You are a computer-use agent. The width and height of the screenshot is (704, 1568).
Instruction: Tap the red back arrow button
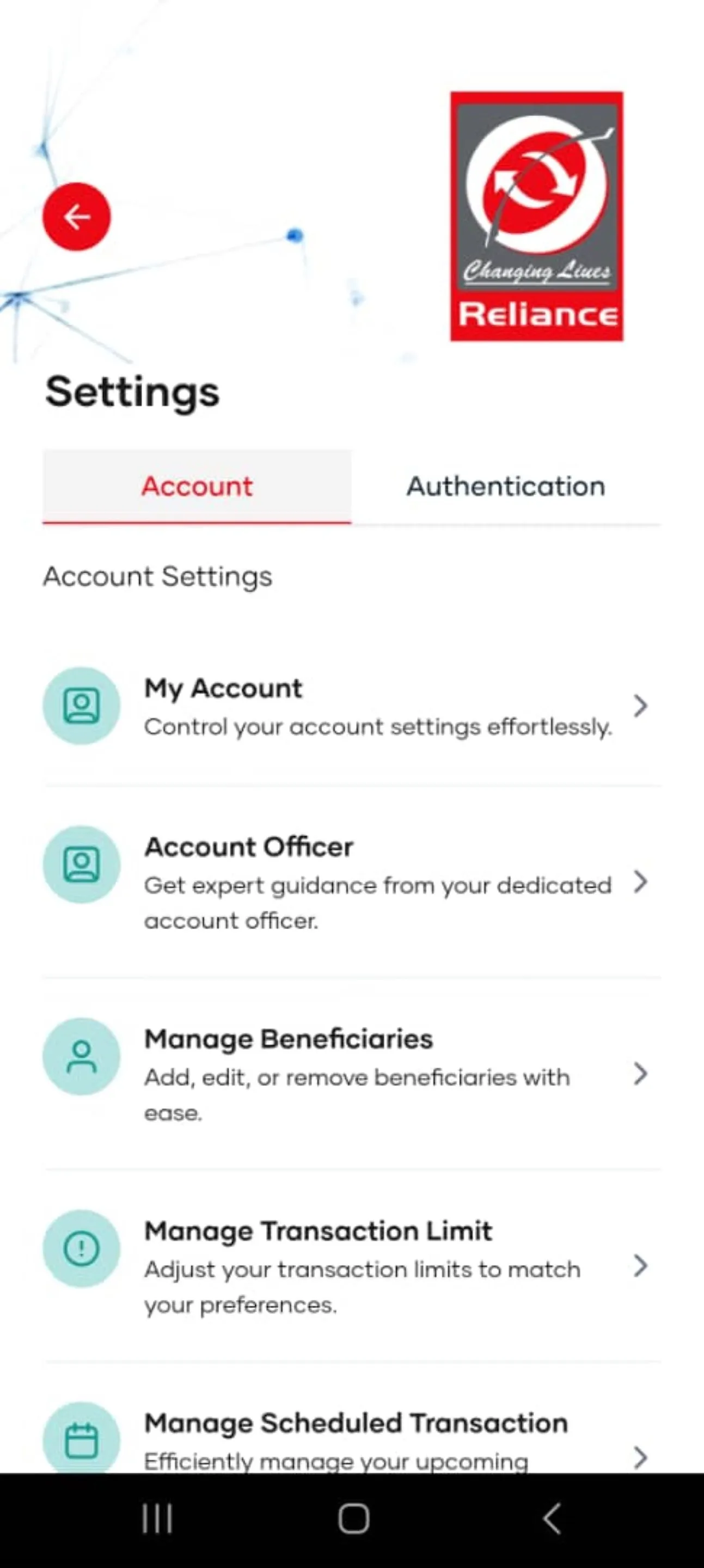click(x=77, y=217)
